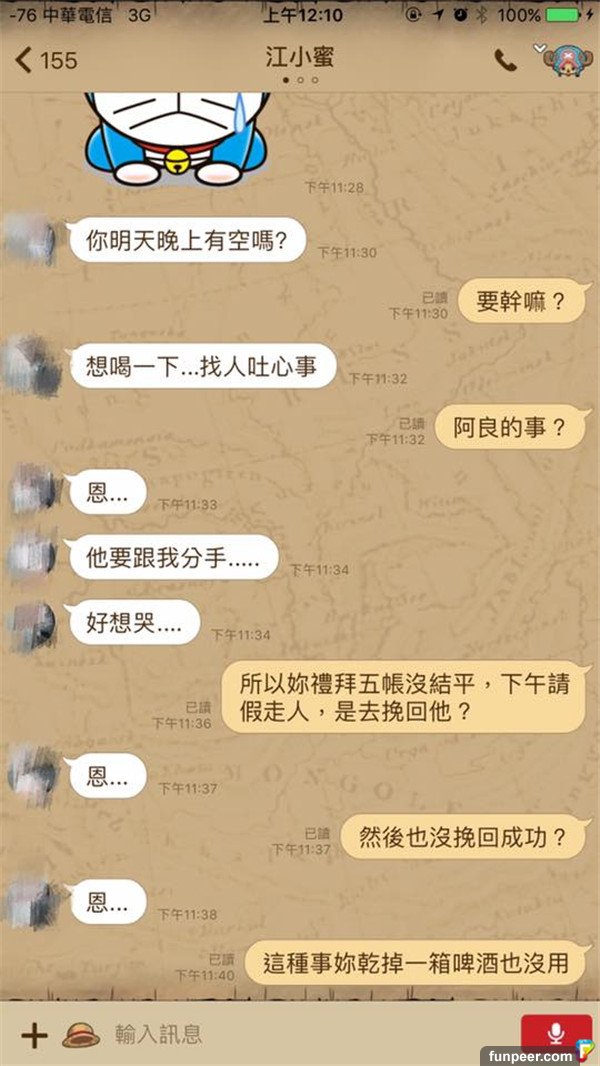Record a voice message with the microphone
The width and height of the screenshot is (600, 1066).
555,1032
